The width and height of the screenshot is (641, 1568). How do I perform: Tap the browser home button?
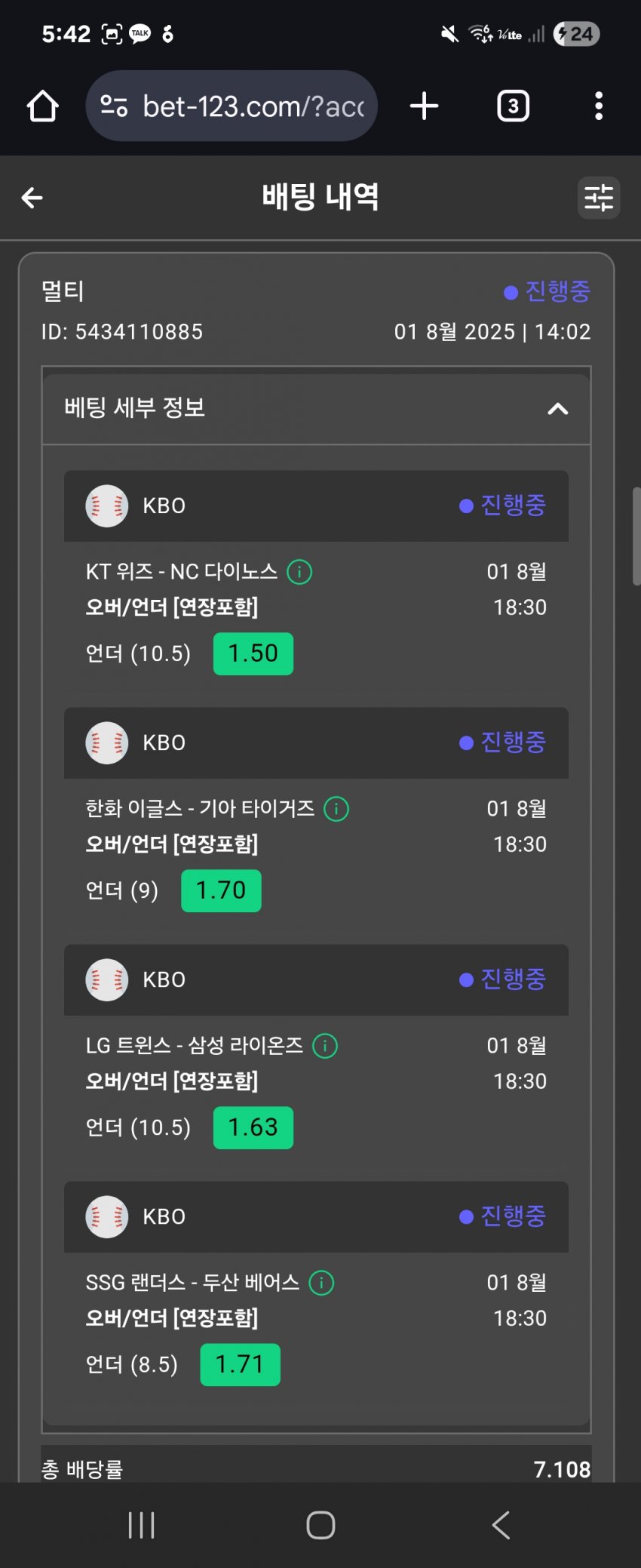(x=43, y=106)
